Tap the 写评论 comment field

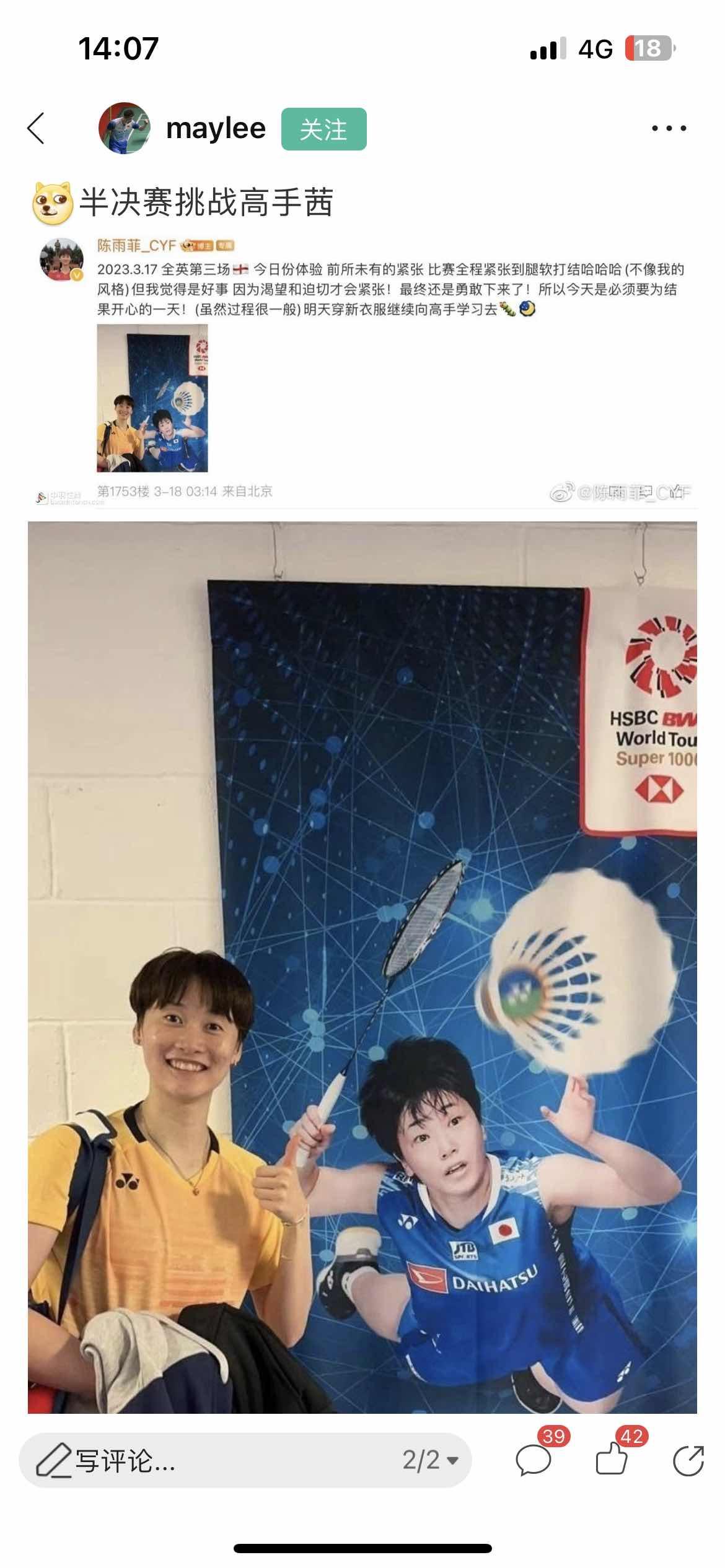(x=186, y=1460)
